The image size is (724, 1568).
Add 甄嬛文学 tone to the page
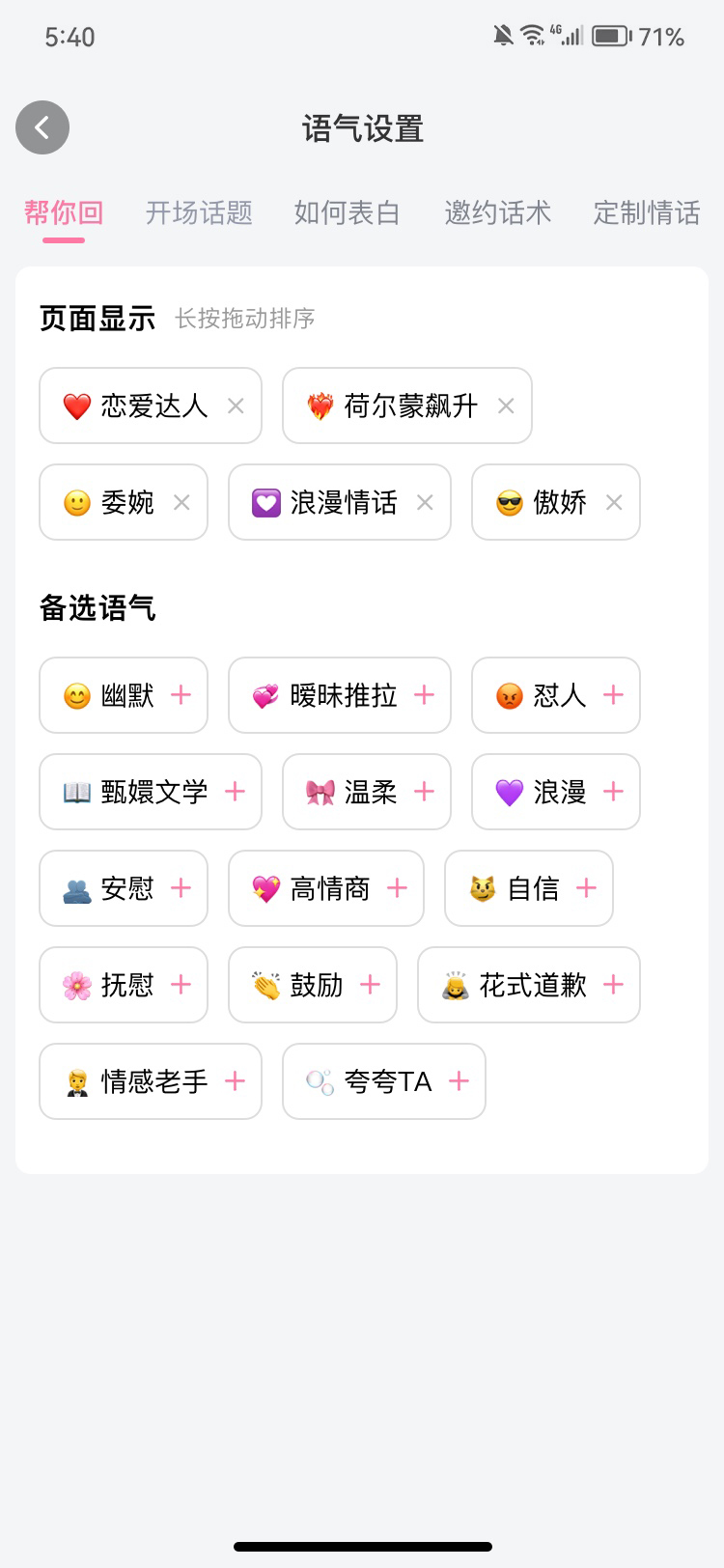click(x=236, y=792)
